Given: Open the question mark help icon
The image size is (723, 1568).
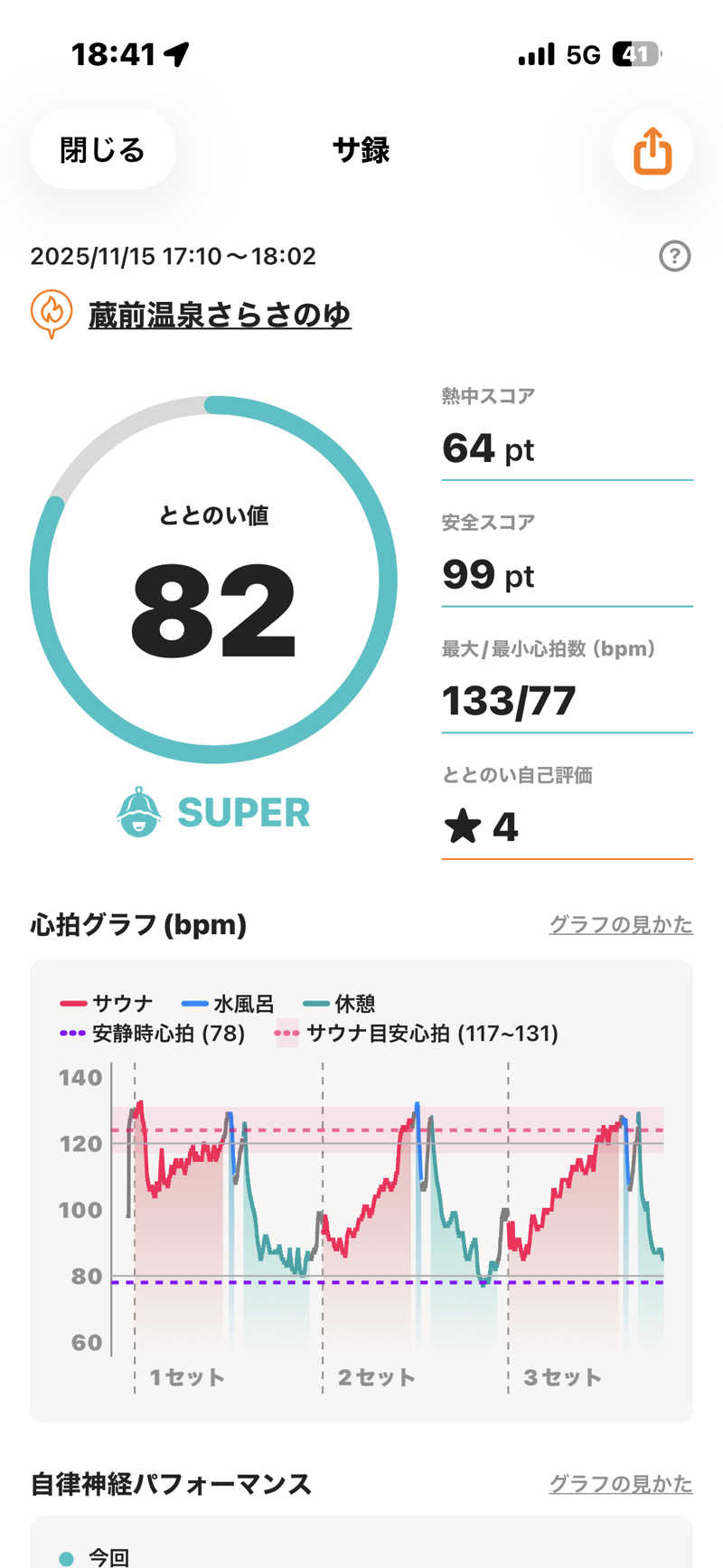Looking at the screenshot, I should [674, 256].
